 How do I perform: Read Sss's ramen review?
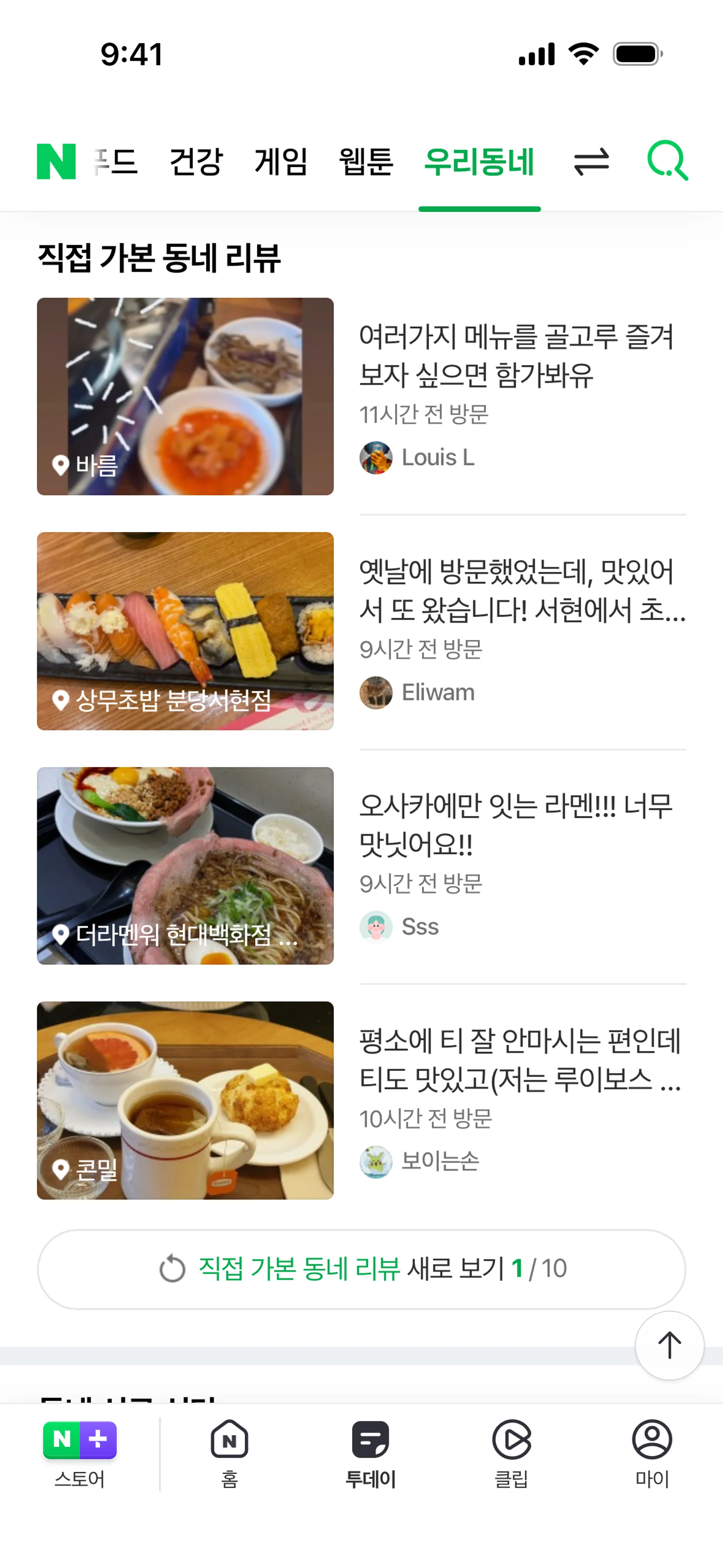pyautogui.click(x=516, y=825)
